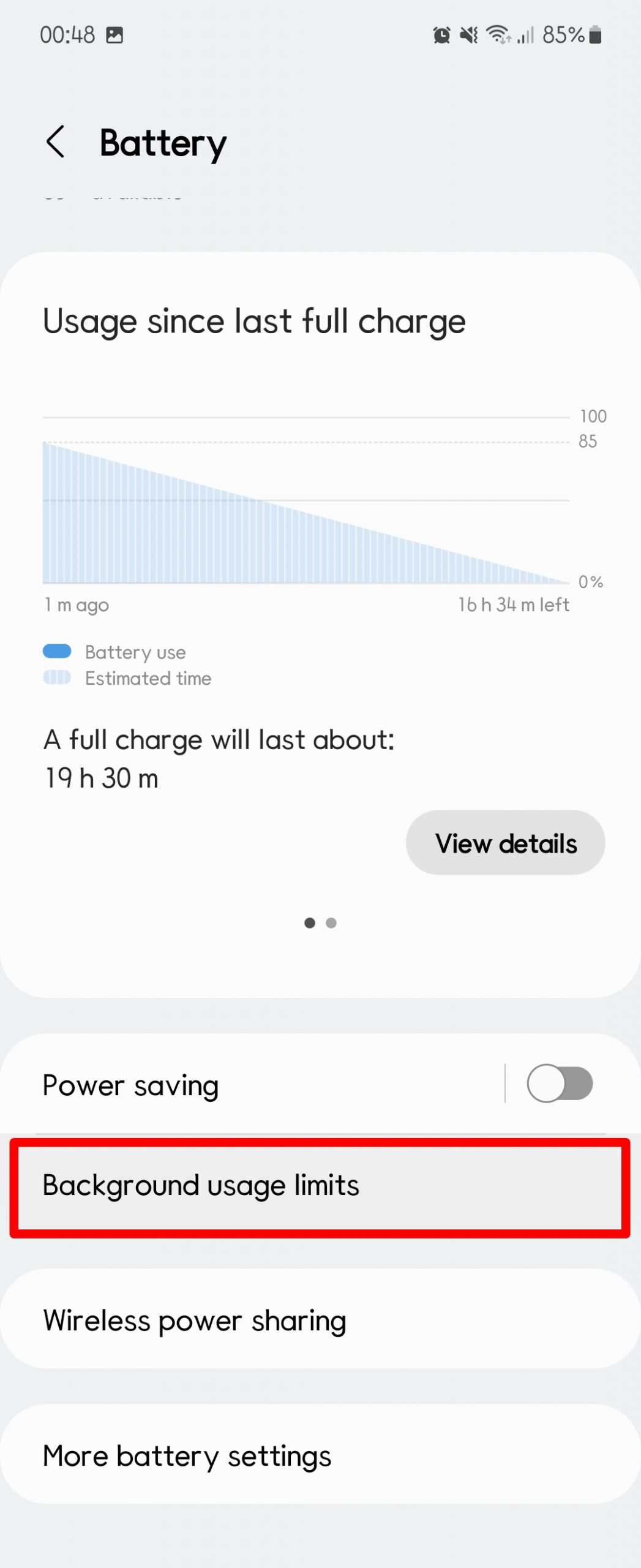The height and width of the screenshot is (1568, 641).
Task: Open Background usage limits
Action: [x=320, y=1186]
